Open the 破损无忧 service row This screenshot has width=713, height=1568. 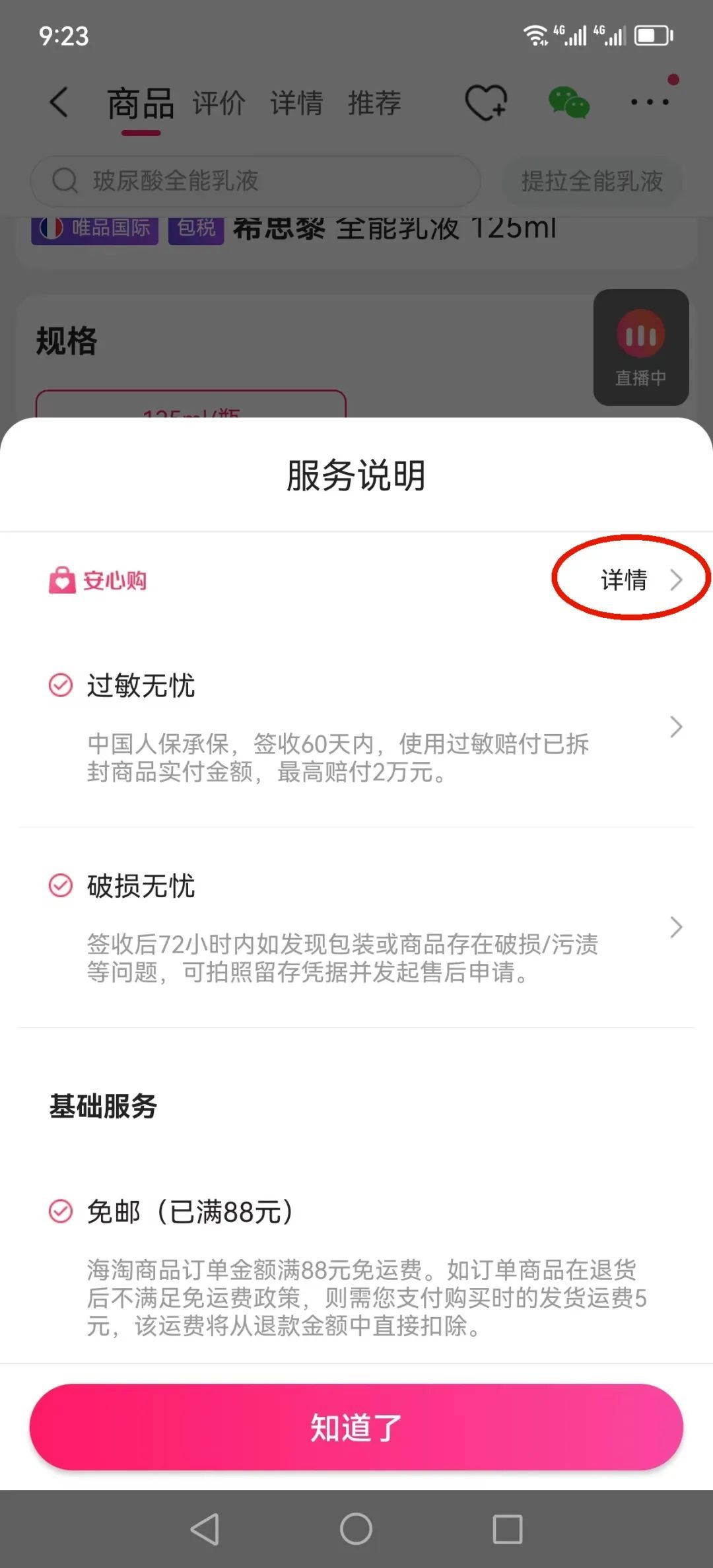pos(356,928)
